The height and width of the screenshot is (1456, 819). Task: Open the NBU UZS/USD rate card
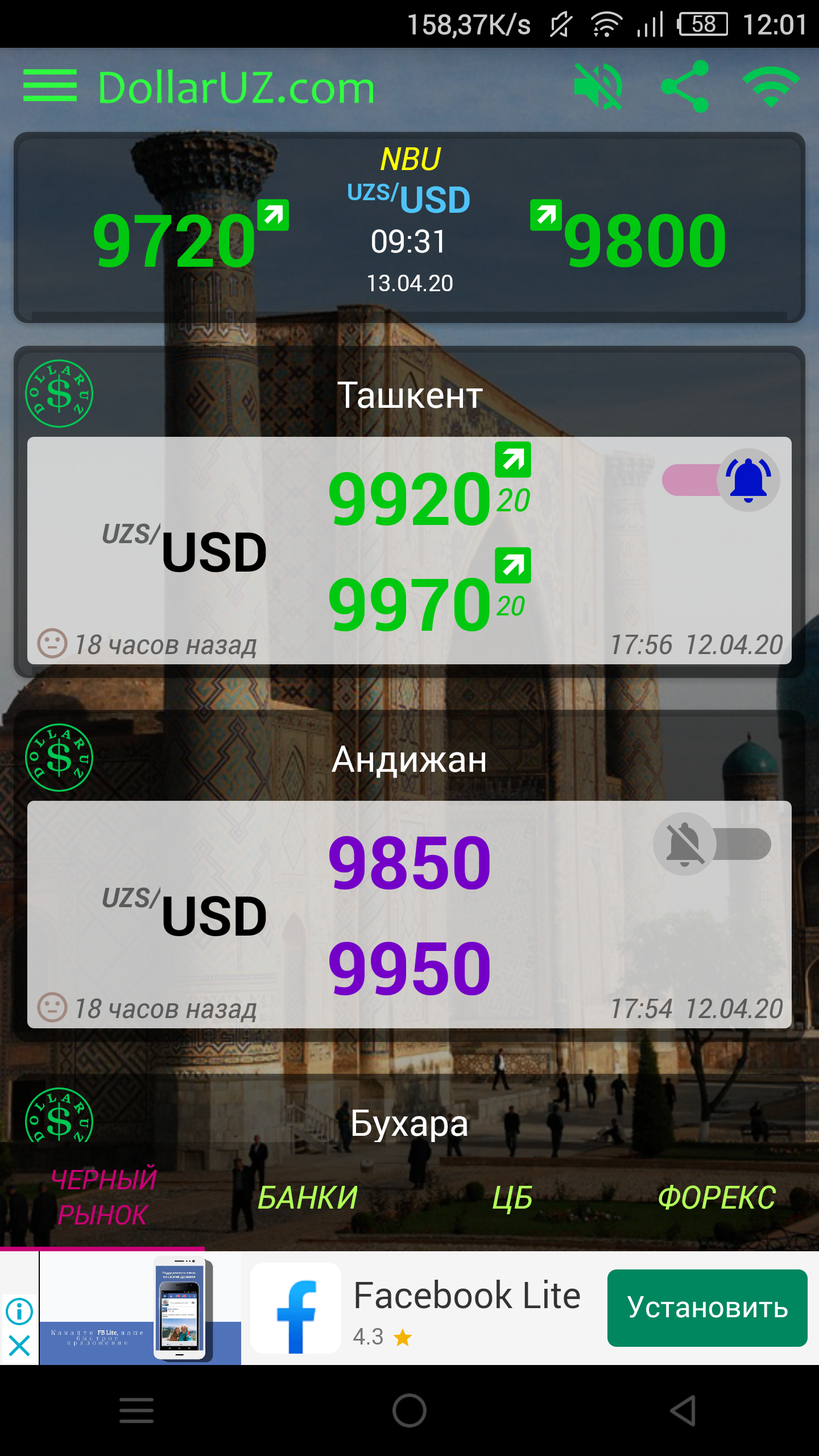(x=409, y=227)
